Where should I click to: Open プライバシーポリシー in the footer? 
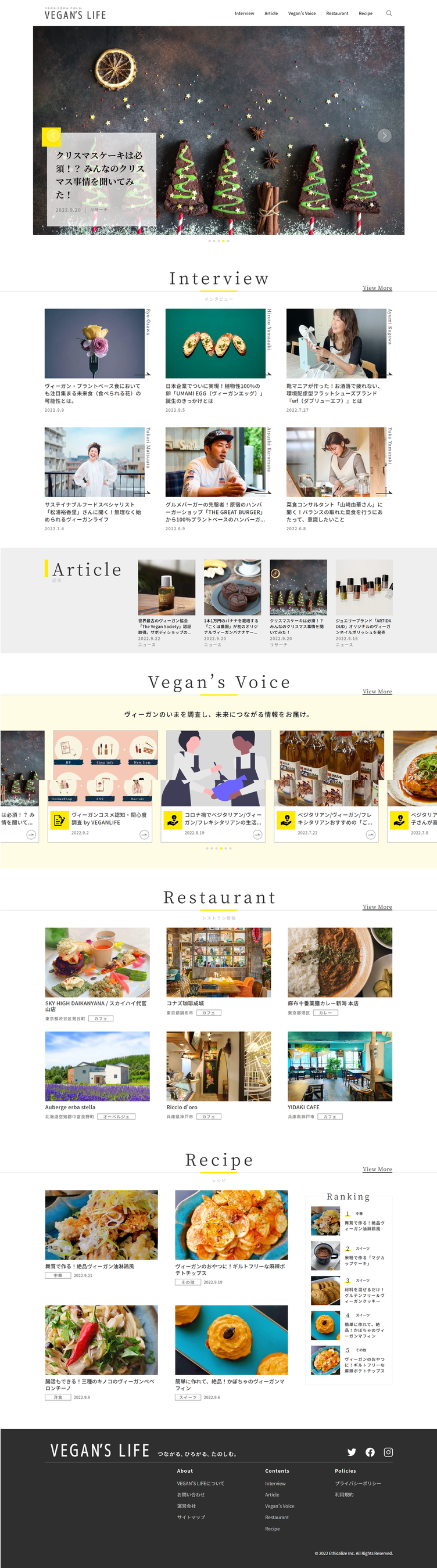[358, 1483]
